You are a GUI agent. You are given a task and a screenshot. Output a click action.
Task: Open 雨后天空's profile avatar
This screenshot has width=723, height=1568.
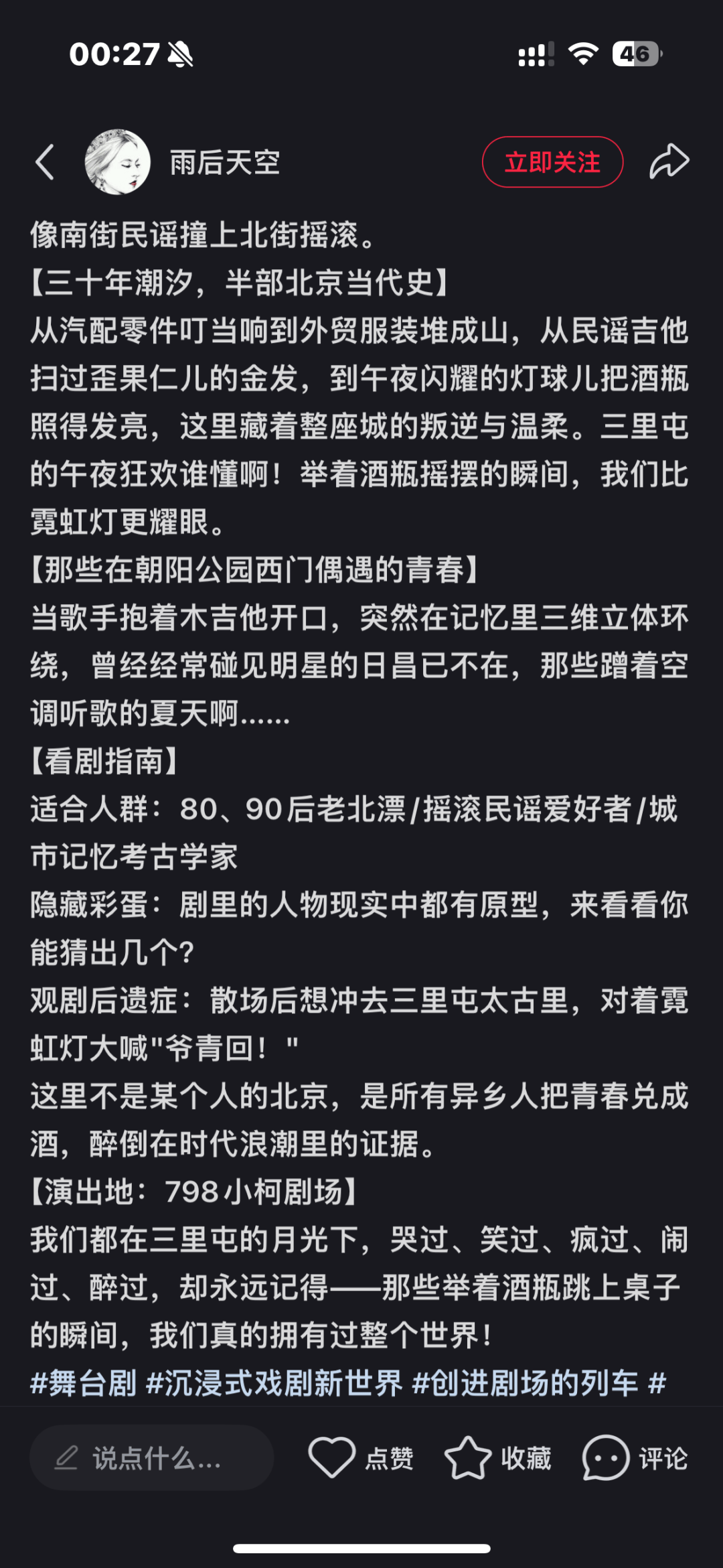click(117, 162)
